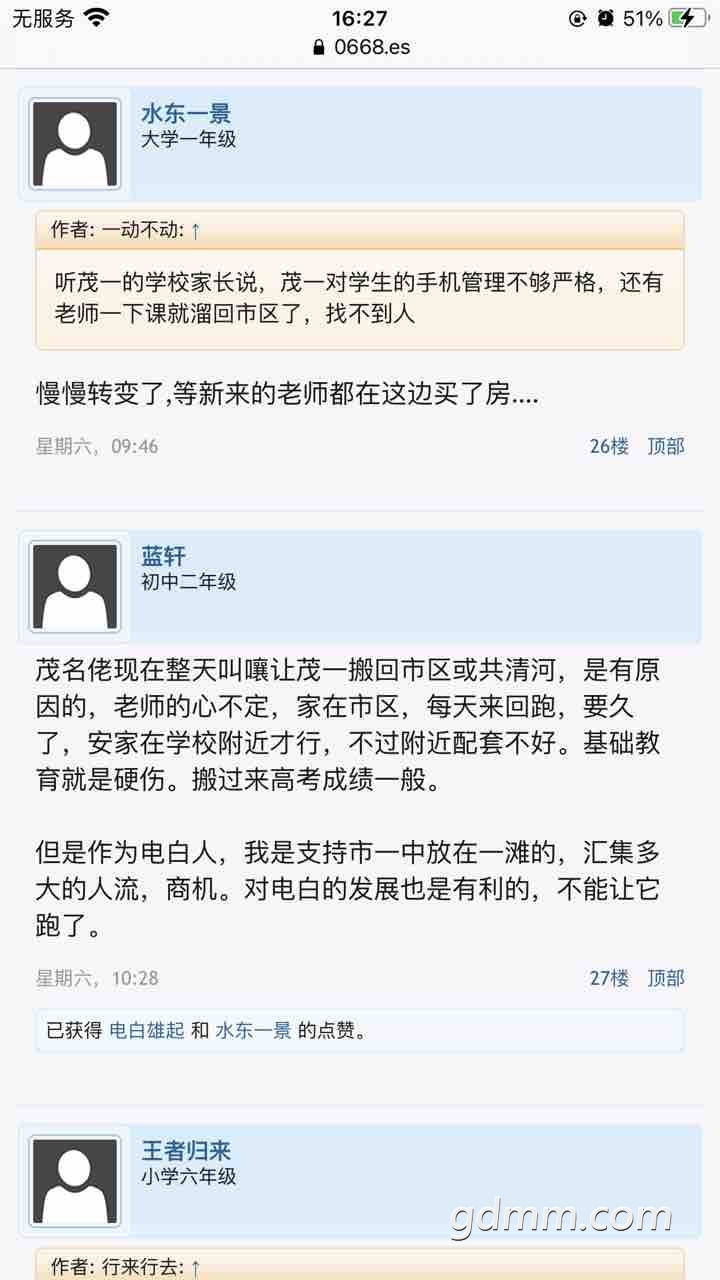Tap the 0668.es address bar
This screenshot has height=1280, width=720.
(x=360, y=47)
